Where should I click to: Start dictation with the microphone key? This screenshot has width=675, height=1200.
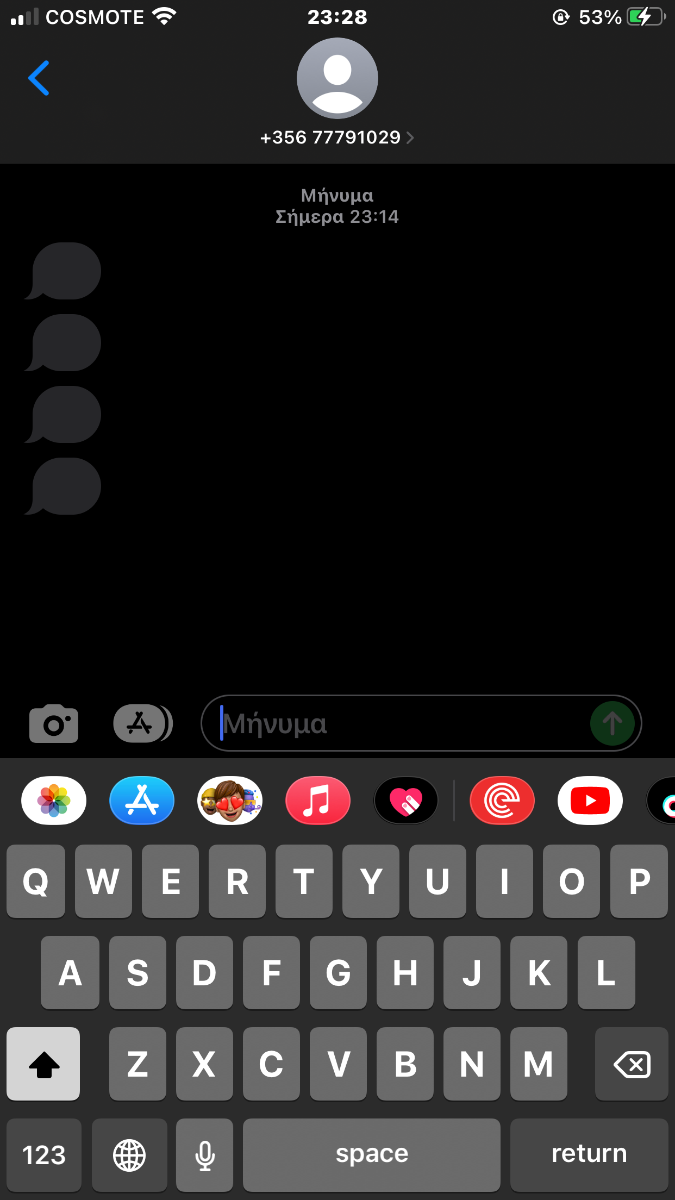coord(205,1155)
